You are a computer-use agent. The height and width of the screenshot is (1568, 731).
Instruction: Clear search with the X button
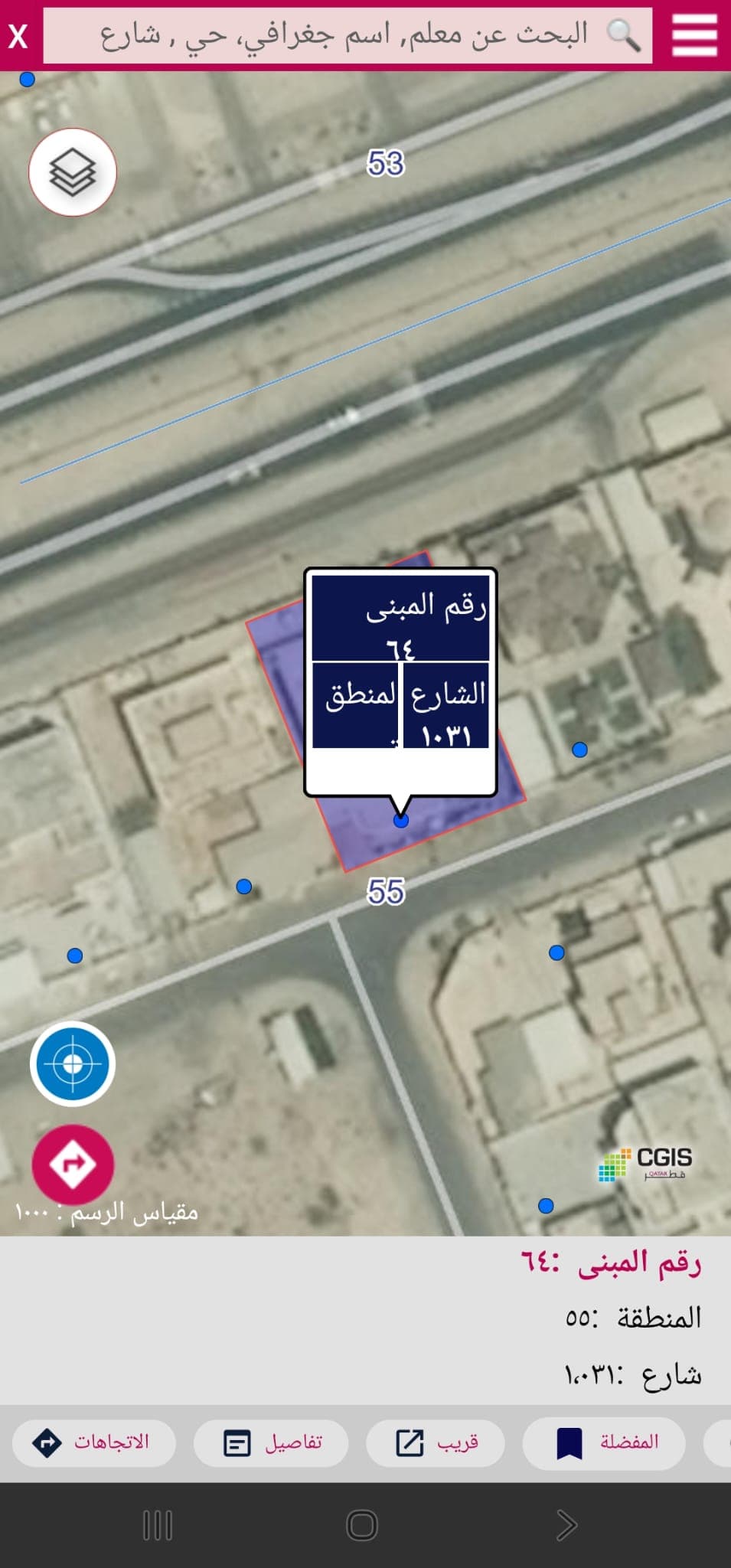[x=18, y=36]
